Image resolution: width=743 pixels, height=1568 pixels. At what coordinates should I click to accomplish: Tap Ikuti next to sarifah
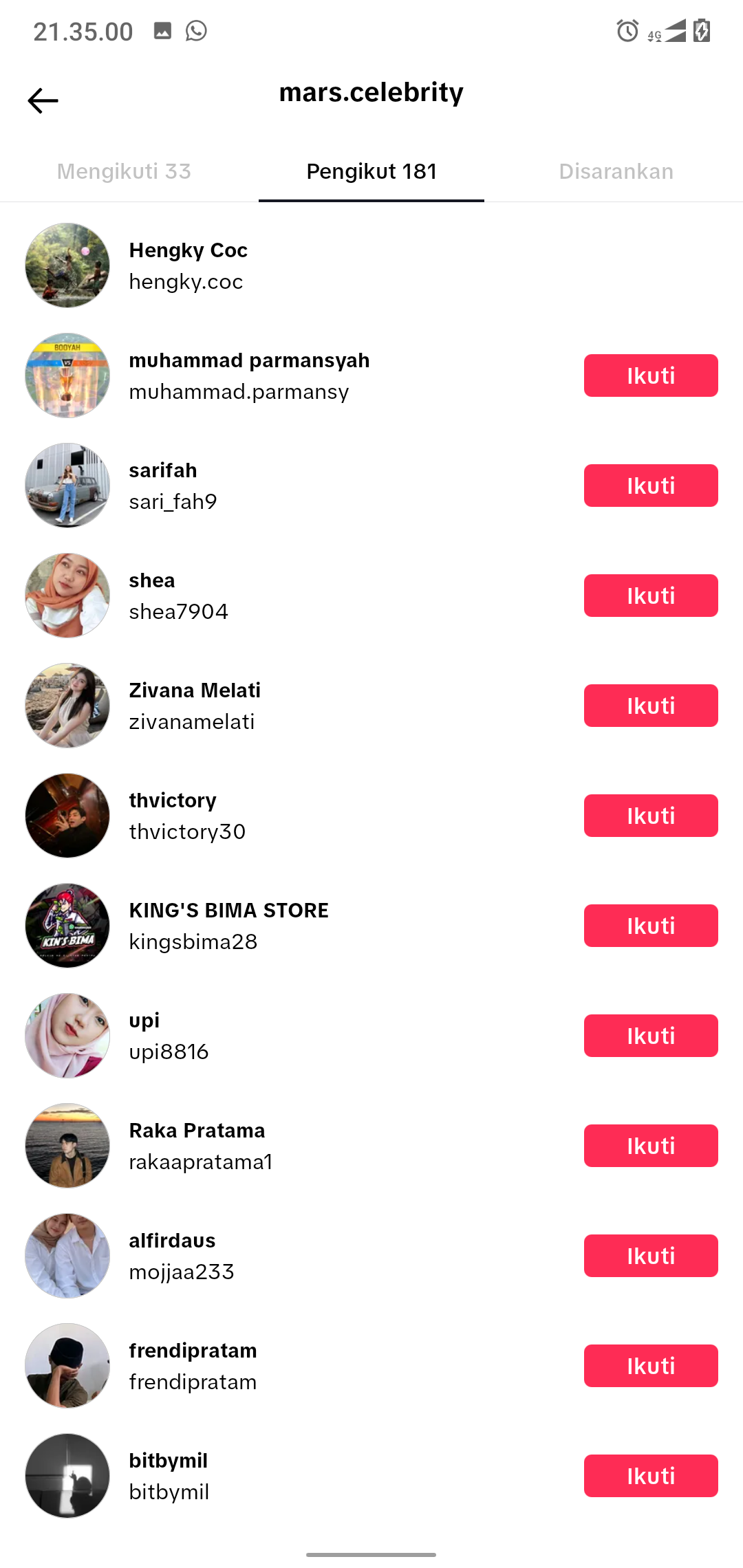pyautogui.click(x=650, y=486)
